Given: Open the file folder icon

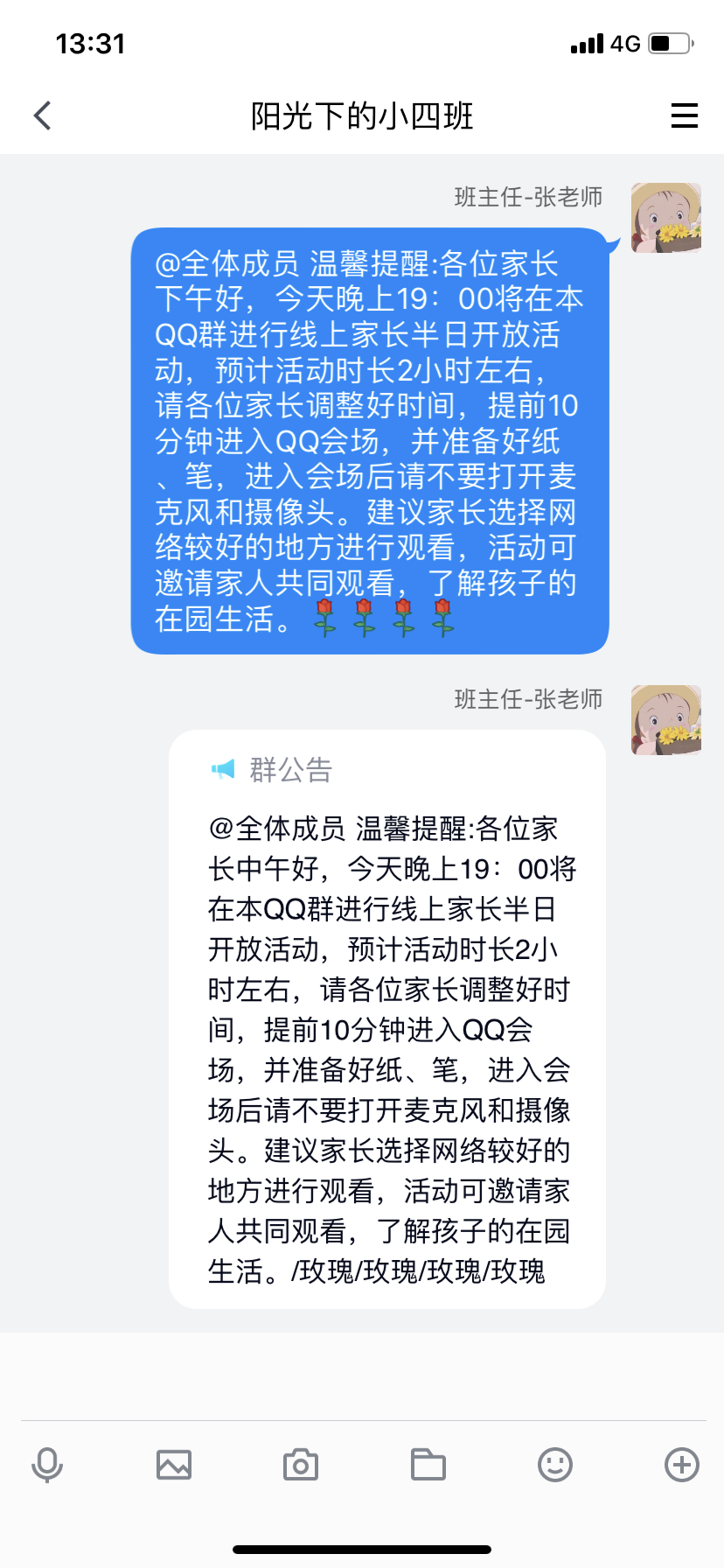Looking at the screenshot, I should 428,1465.
